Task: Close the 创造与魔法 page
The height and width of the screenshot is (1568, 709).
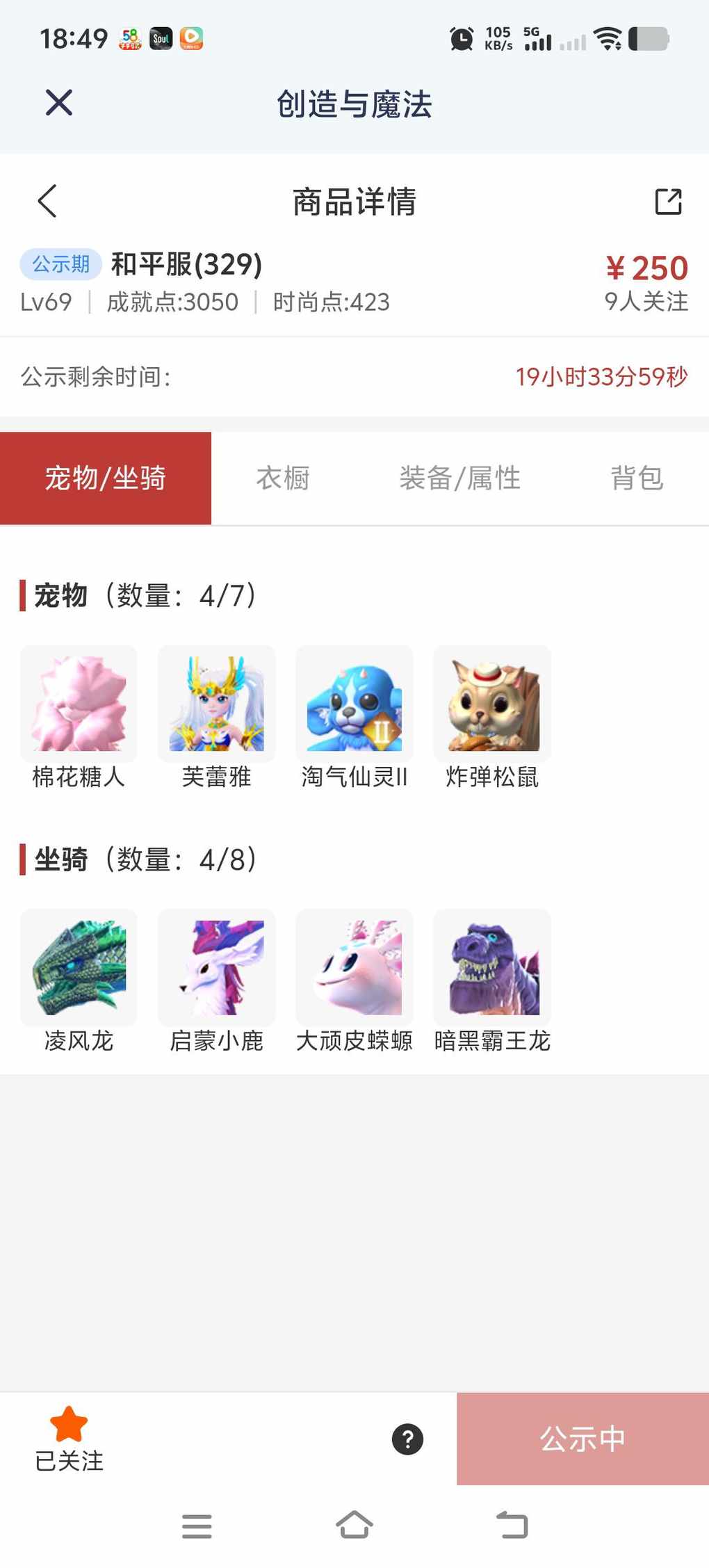Action: pos(59,103)
